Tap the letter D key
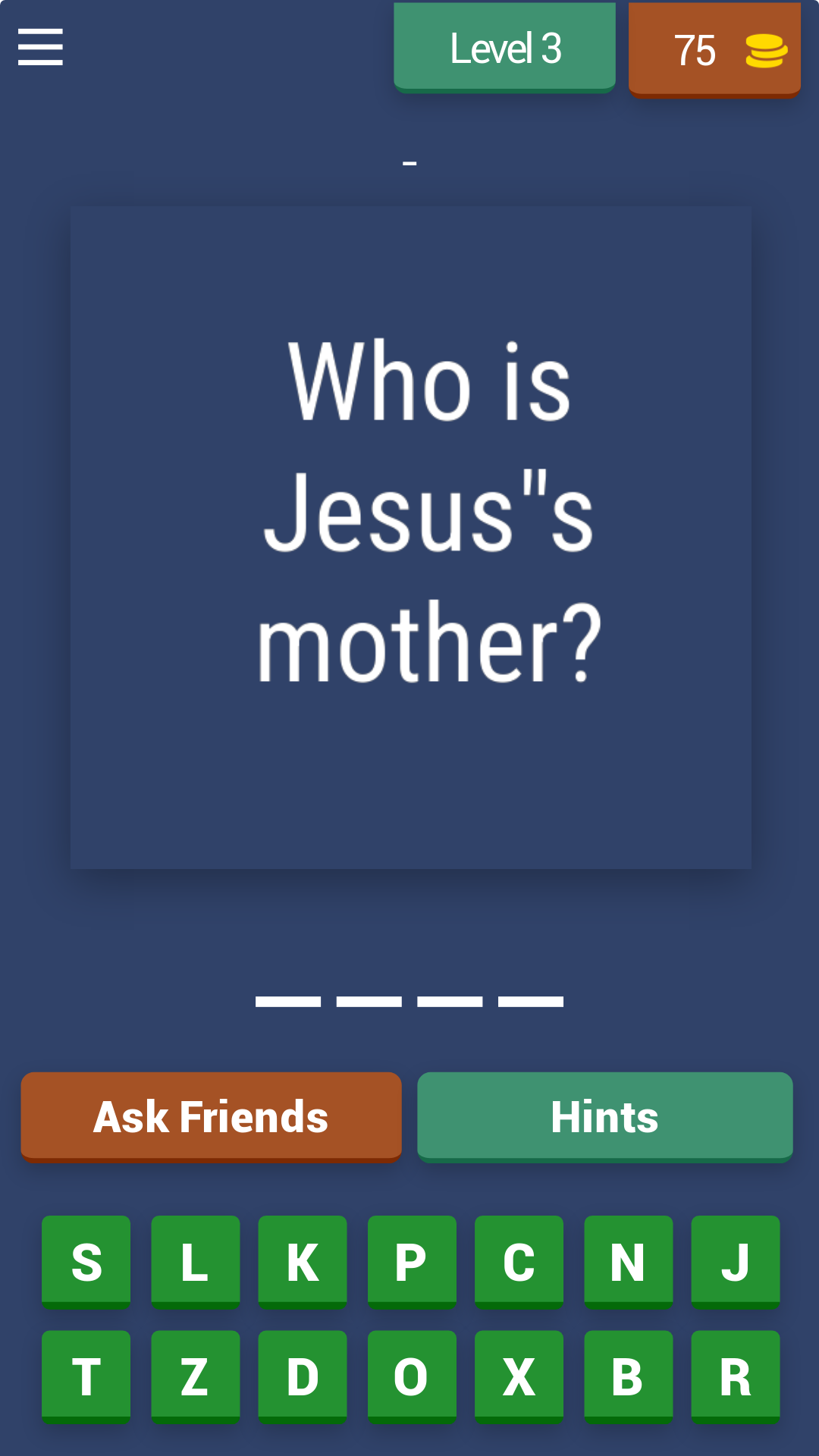The image size is (819, 1456). click(302, 1376)
